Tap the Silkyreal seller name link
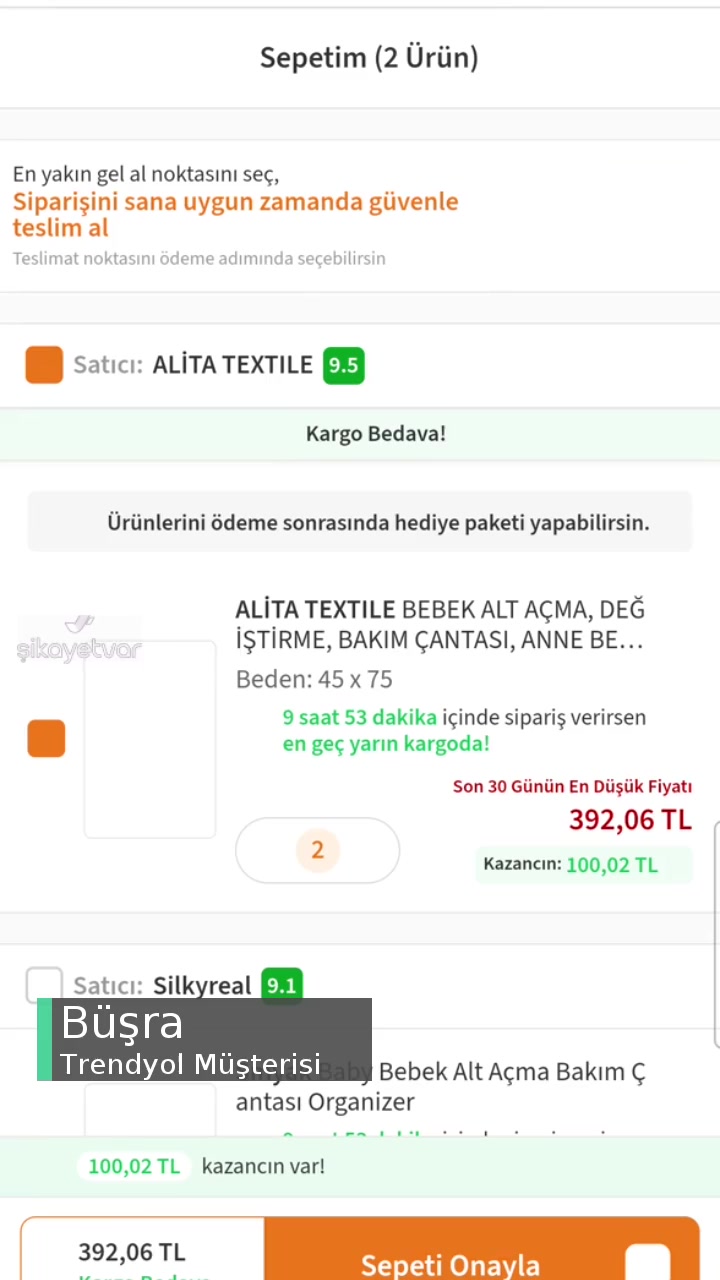The image size is (720, 1280). pos(202,985)
